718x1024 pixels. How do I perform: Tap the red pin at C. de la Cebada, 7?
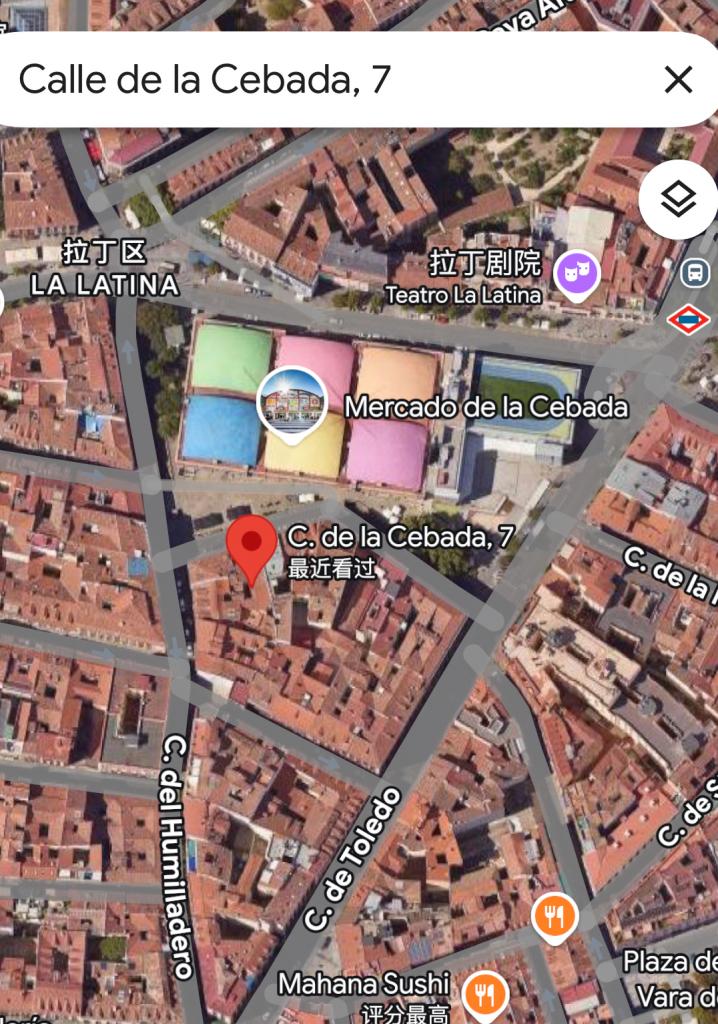pyautogui.click(x=251, y=546)
